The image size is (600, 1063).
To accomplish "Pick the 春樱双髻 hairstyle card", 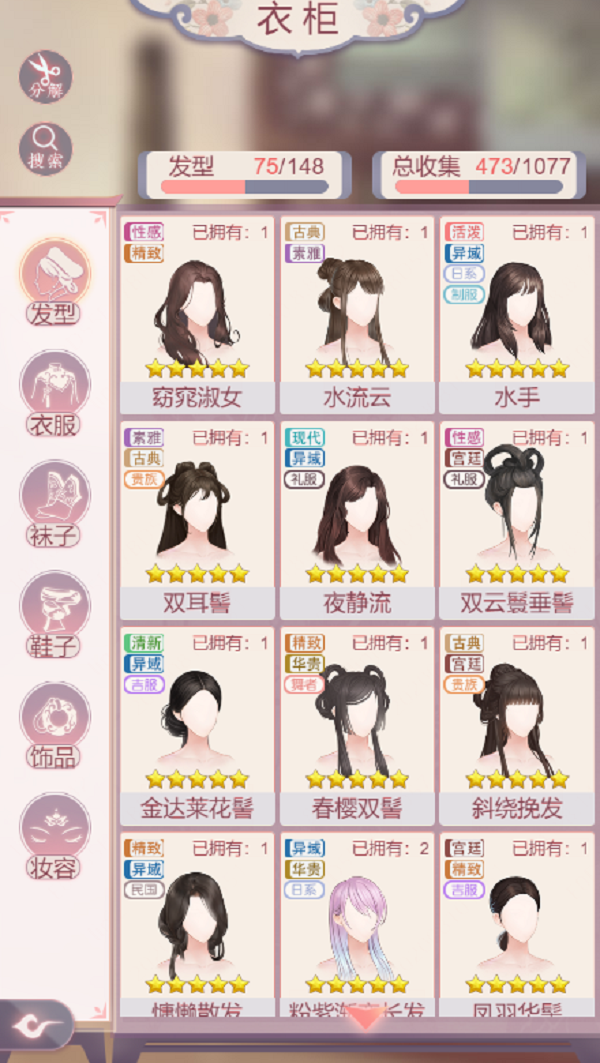I will [357, 726].
